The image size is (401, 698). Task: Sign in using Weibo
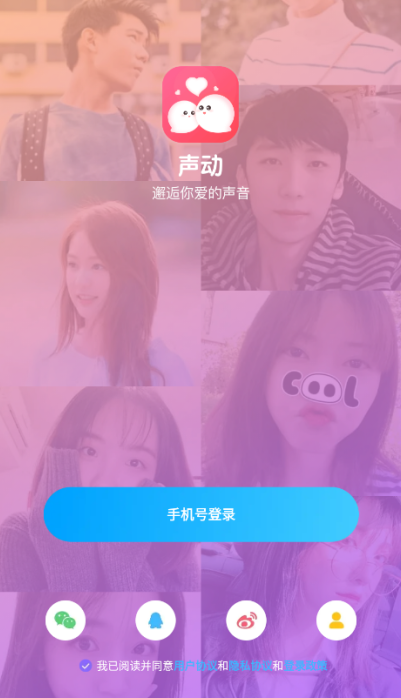point(246,620)
